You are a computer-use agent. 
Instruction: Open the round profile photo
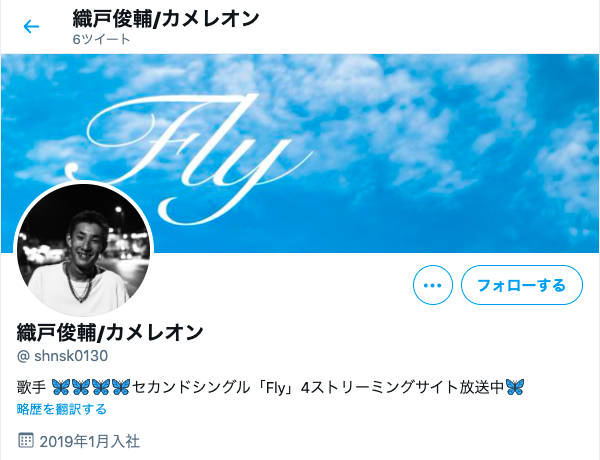82,250
